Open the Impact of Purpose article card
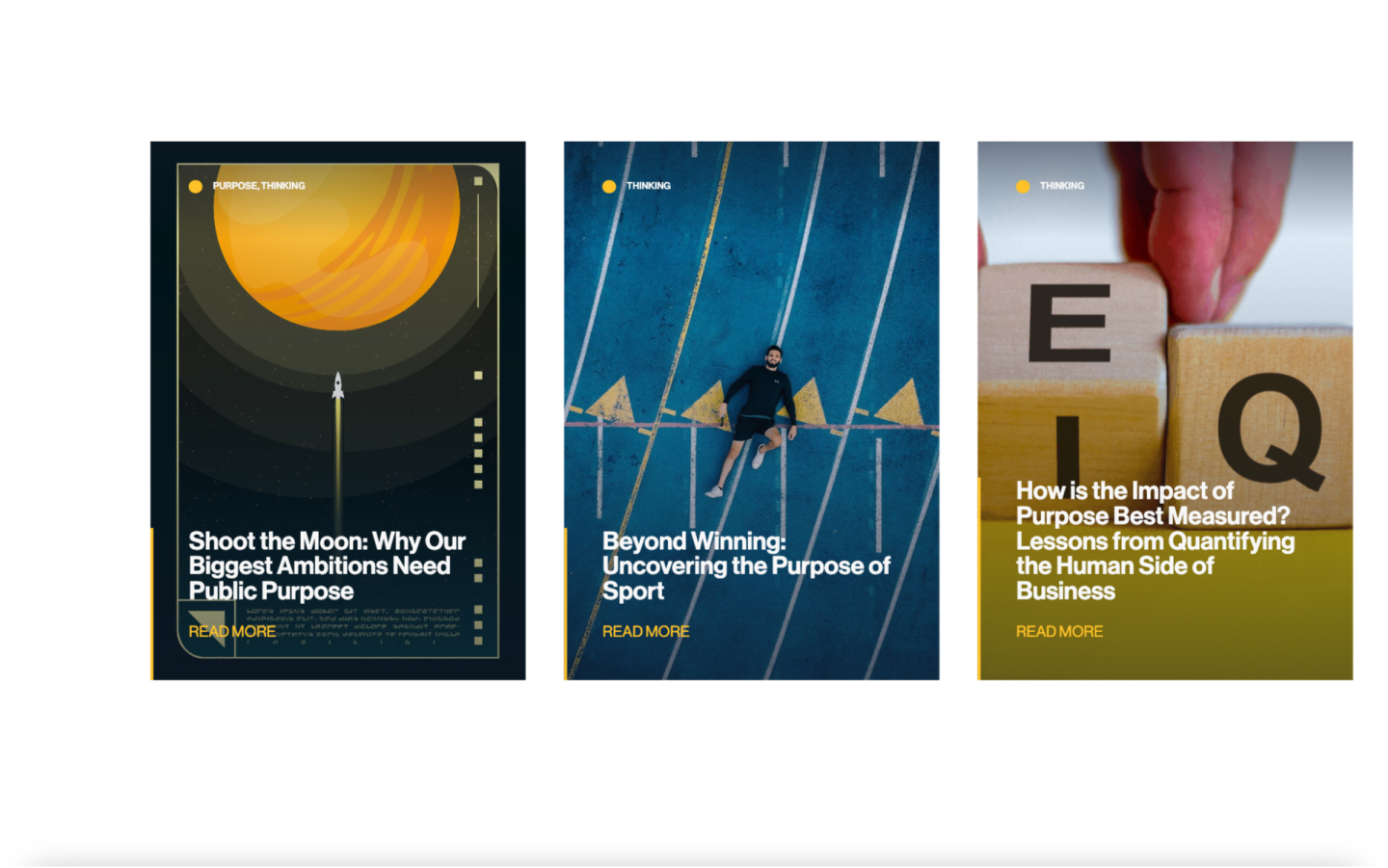The image size is (1388, 868). point(1154,540)
